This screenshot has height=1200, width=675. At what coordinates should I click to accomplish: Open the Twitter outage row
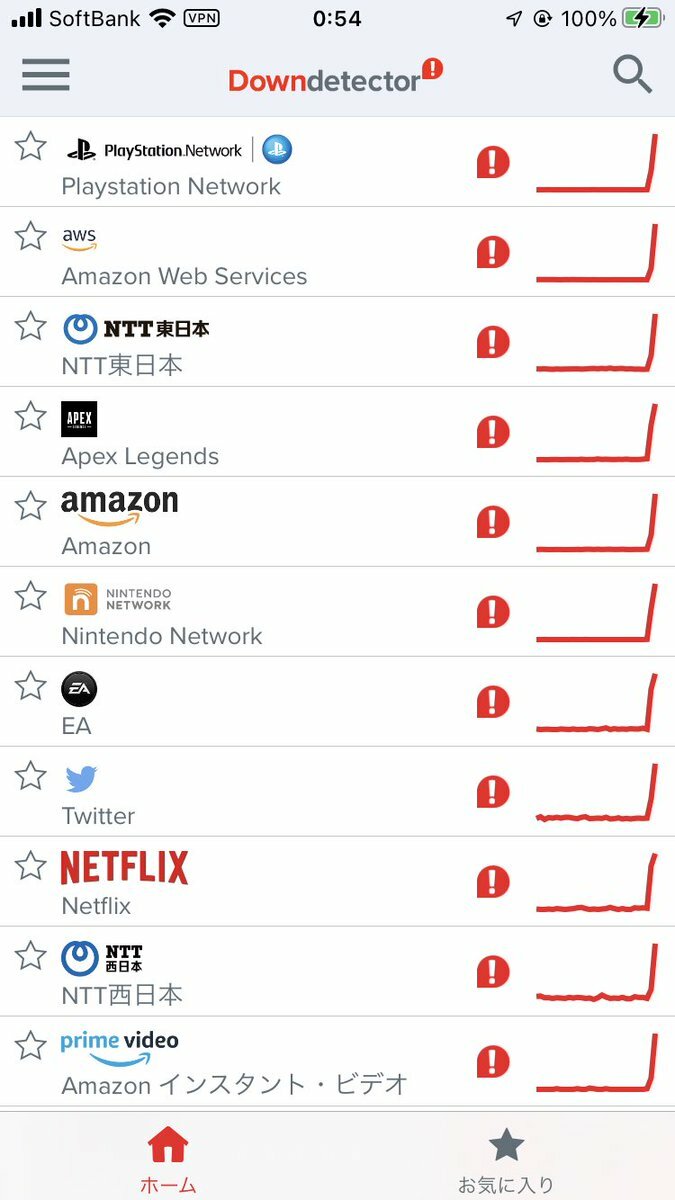tap(337, 792)
